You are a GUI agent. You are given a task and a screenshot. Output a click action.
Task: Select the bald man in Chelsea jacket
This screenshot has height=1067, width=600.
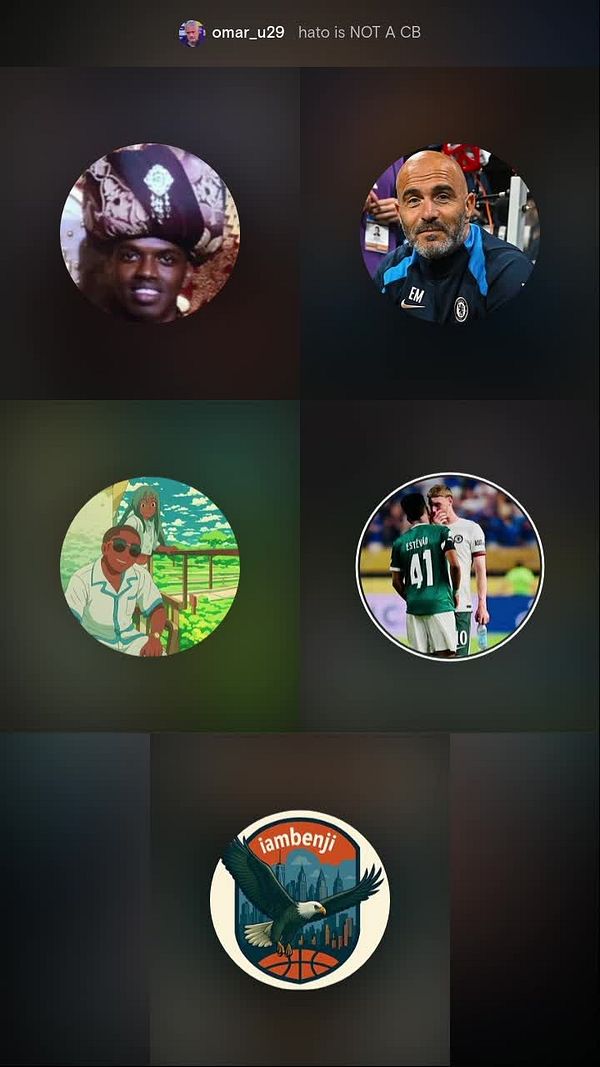(450, 233)
